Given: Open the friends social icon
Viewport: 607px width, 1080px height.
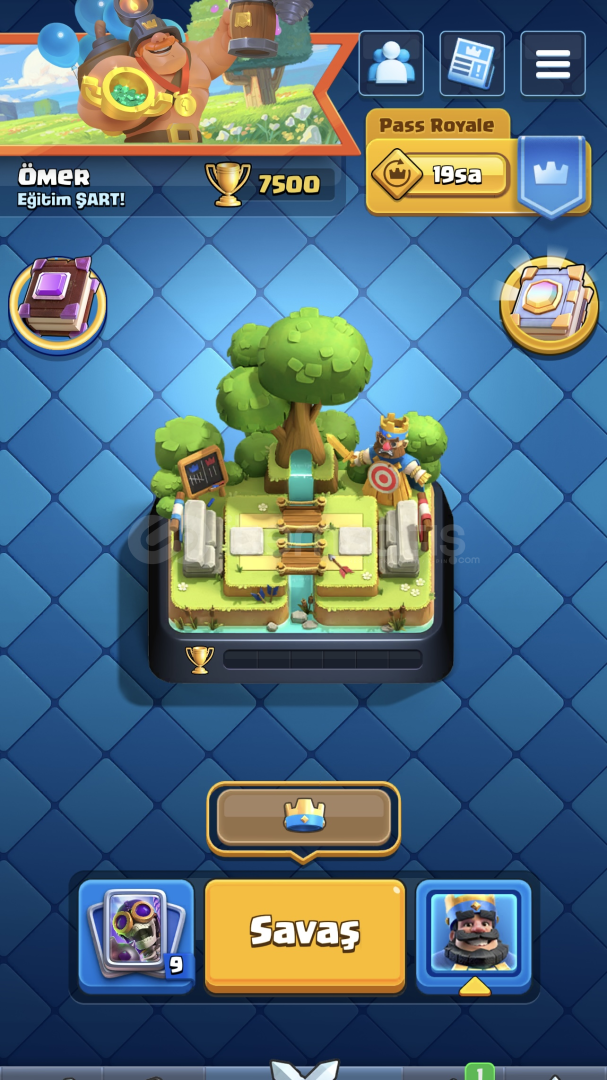Looking at the screenshot, I should pyautogui.click(x=391, y=63).
